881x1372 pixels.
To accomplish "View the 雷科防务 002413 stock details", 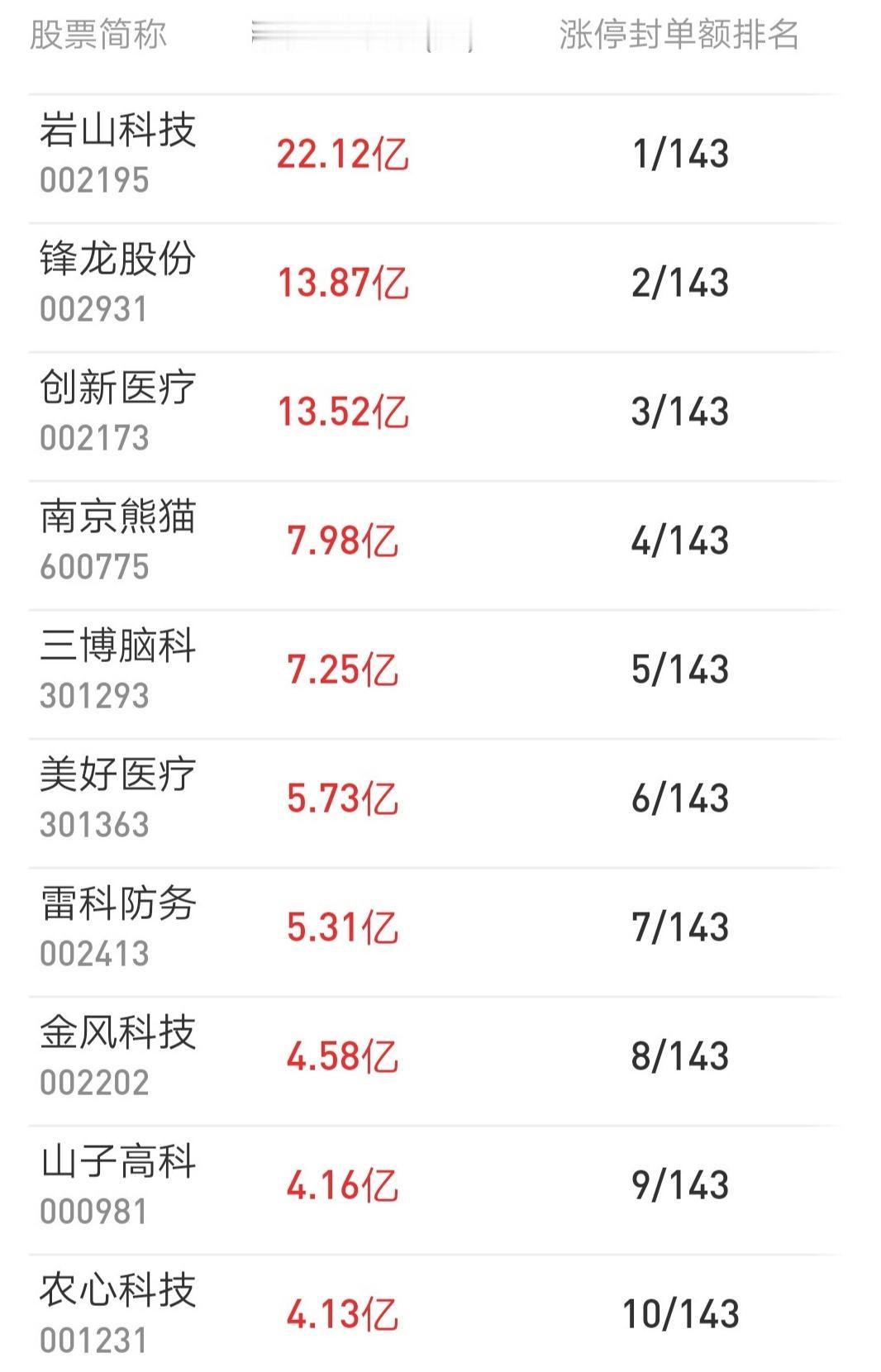I will click(x=435, y=931).
